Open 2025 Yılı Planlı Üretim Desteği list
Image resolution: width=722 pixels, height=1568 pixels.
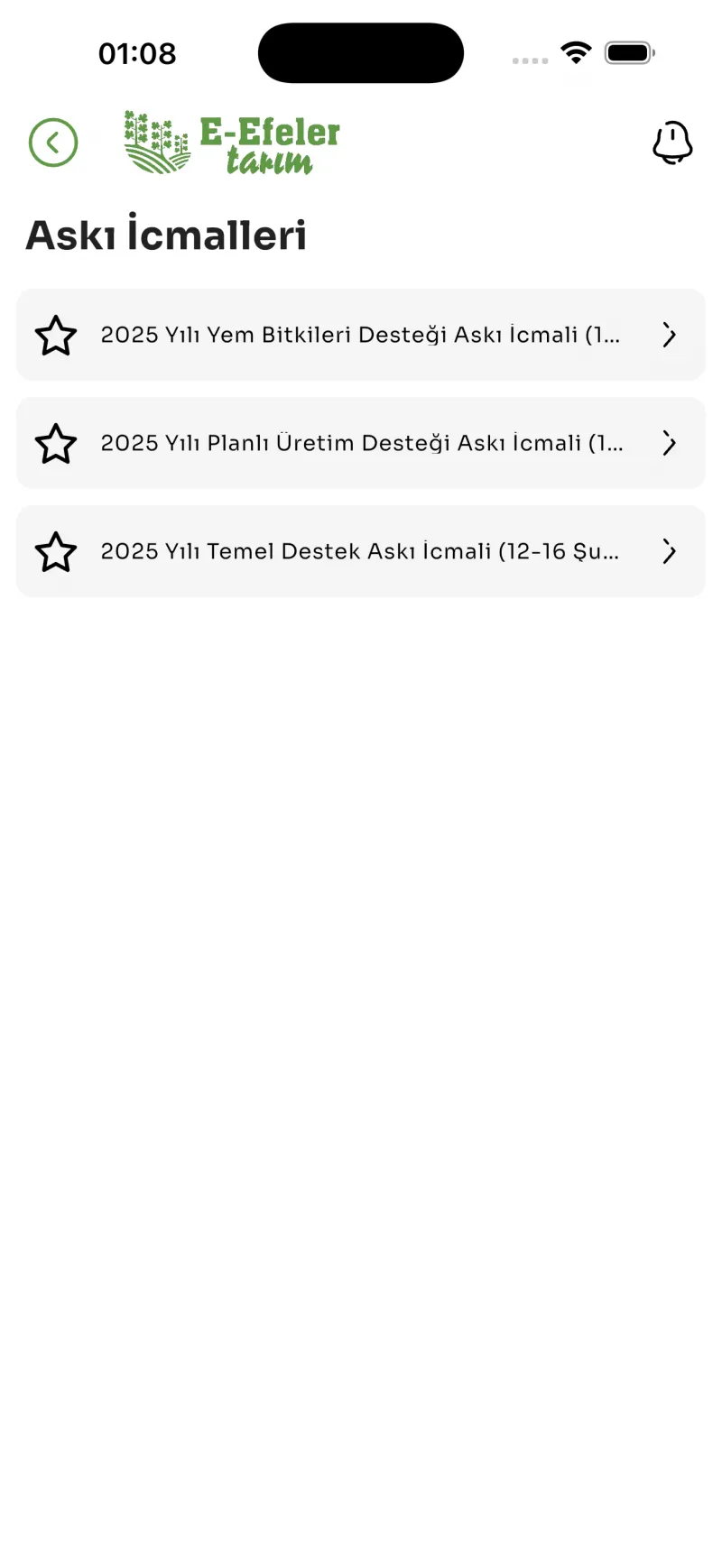[x=361, y=443]
